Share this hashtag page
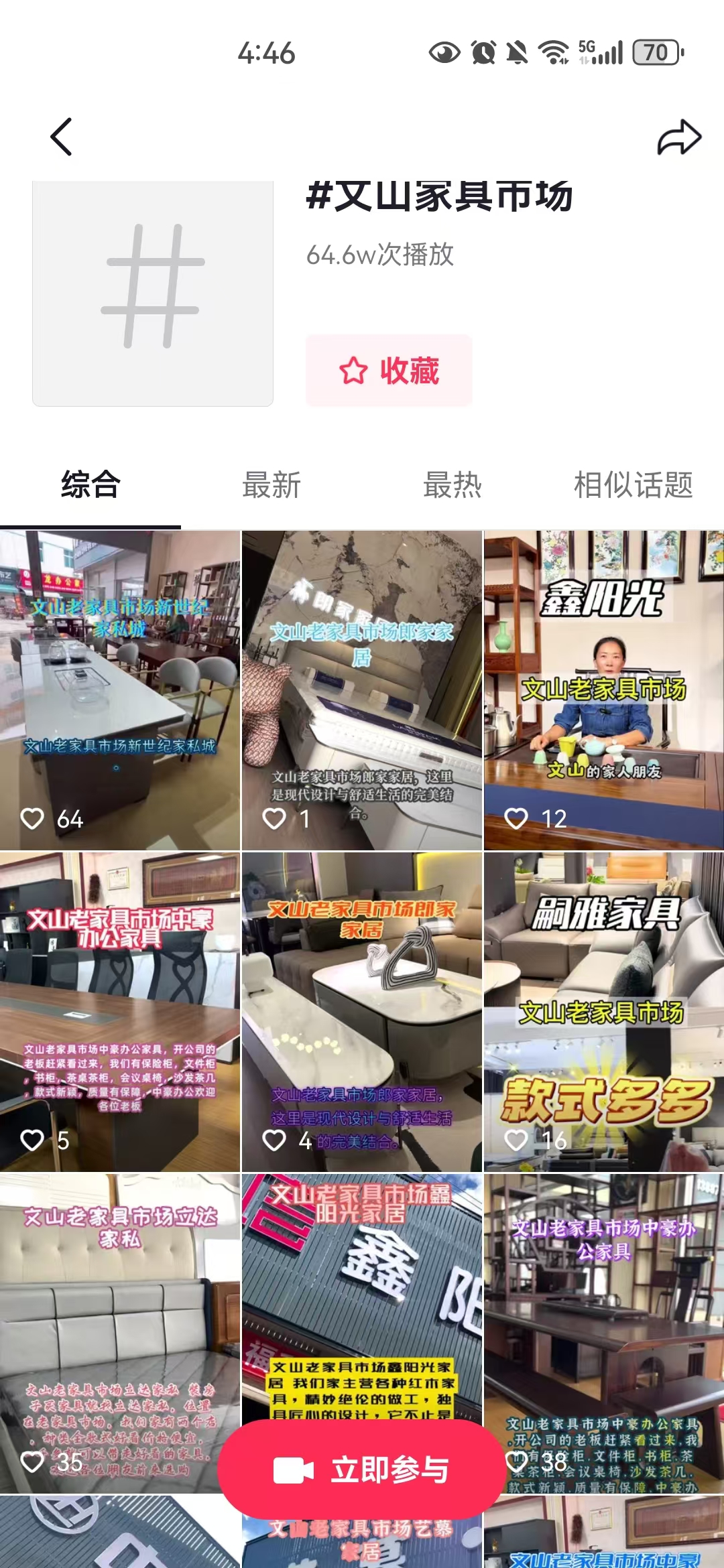 coord(678,137)
